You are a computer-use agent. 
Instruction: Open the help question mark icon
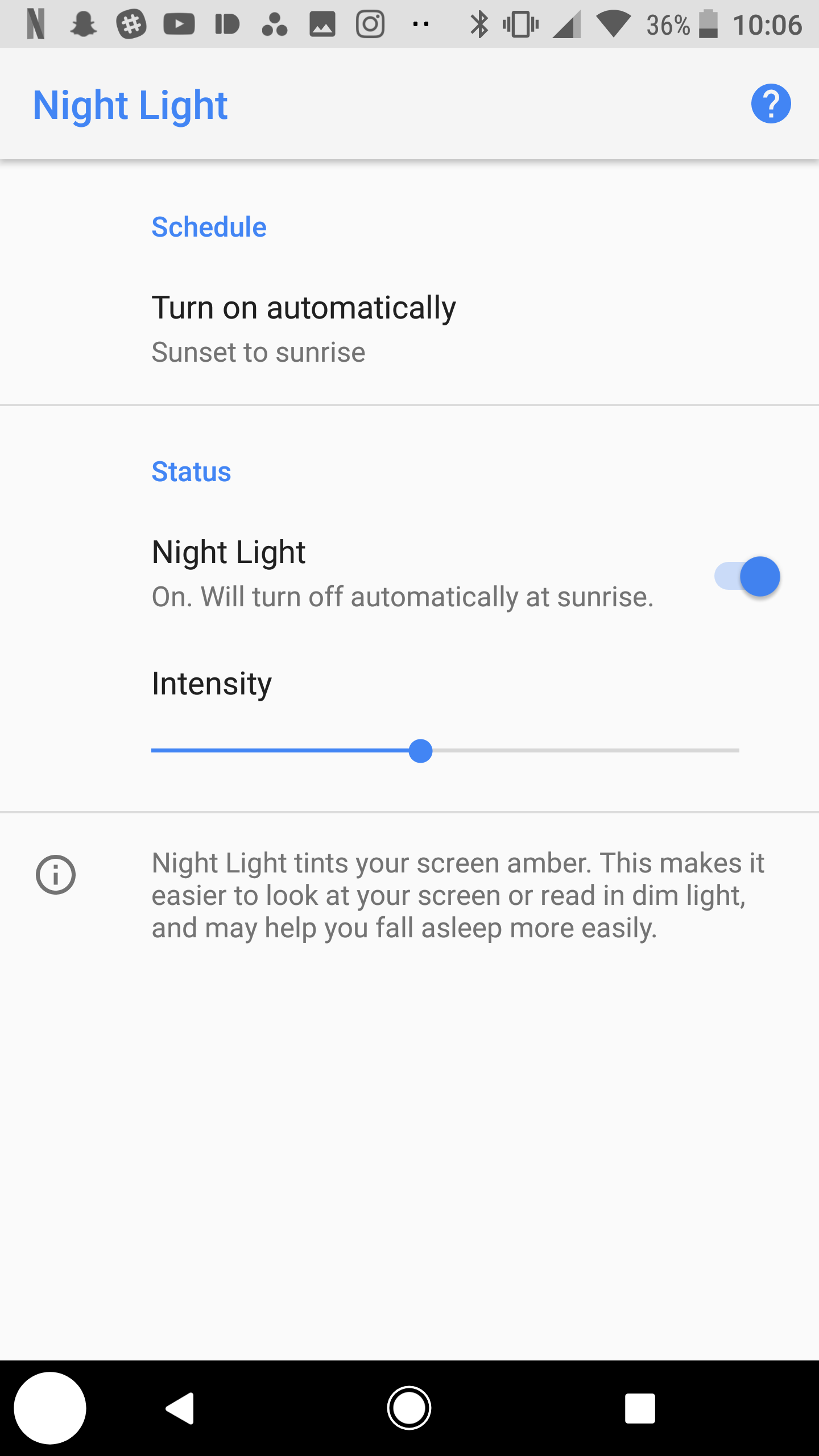[771, 104]
